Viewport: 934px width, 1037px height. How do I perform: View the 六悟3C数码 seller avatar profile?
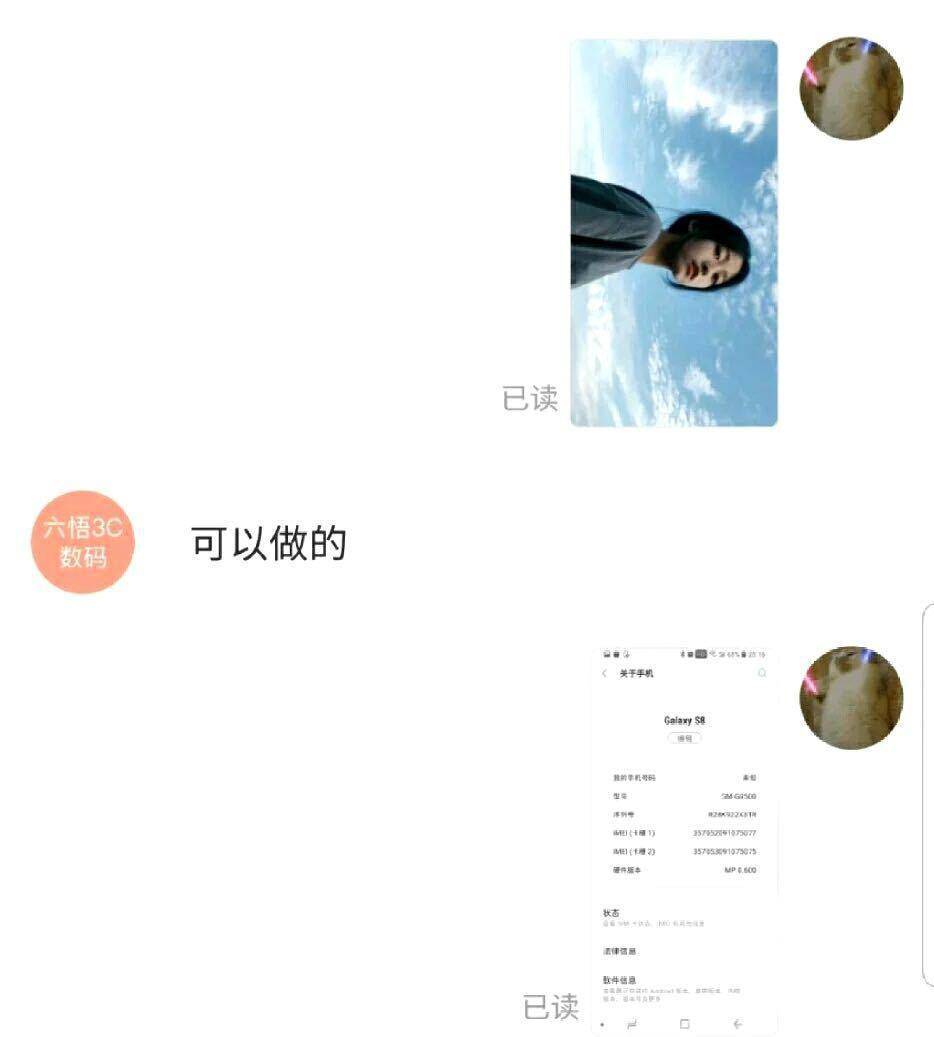(83, 542)
